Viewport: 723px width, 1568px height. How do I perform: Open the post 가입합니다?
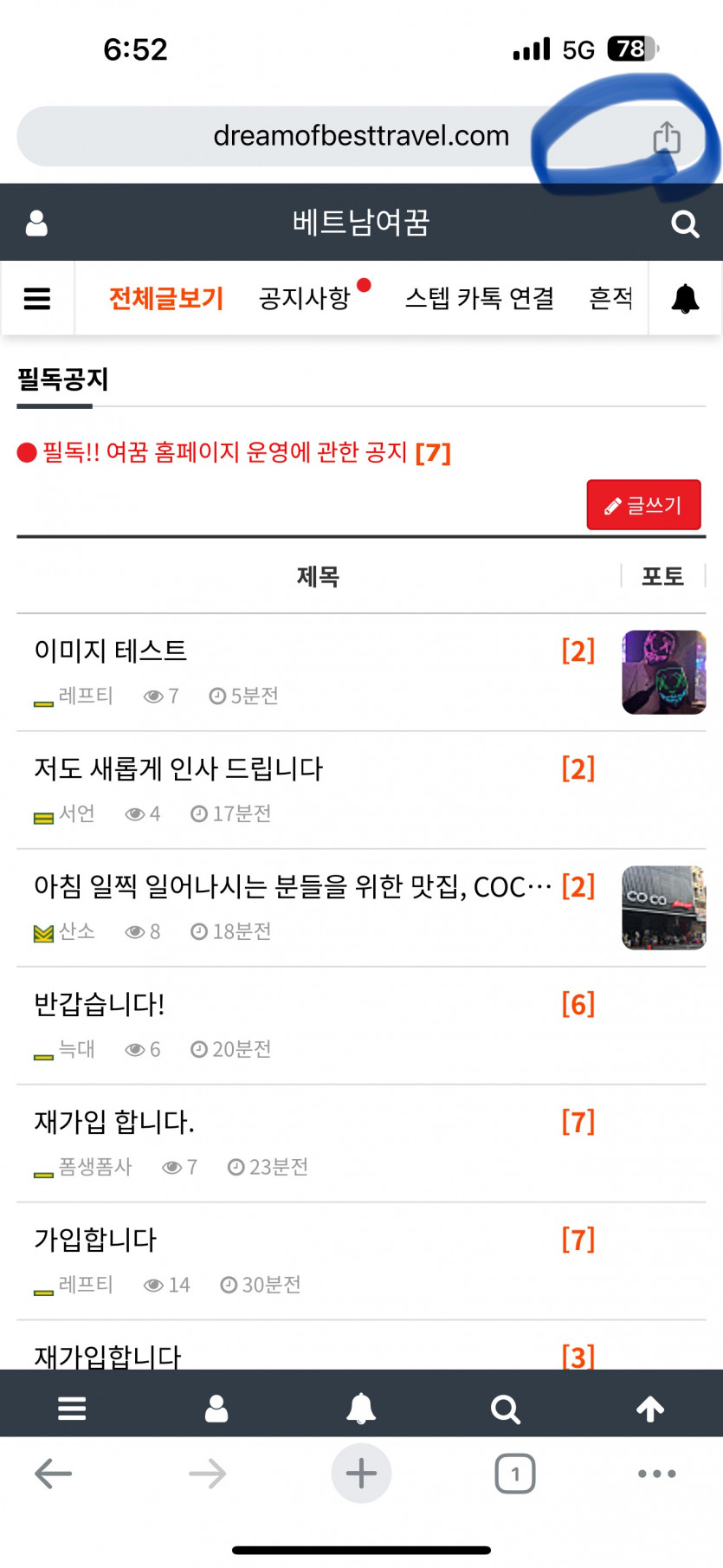tap(95, 1240)
